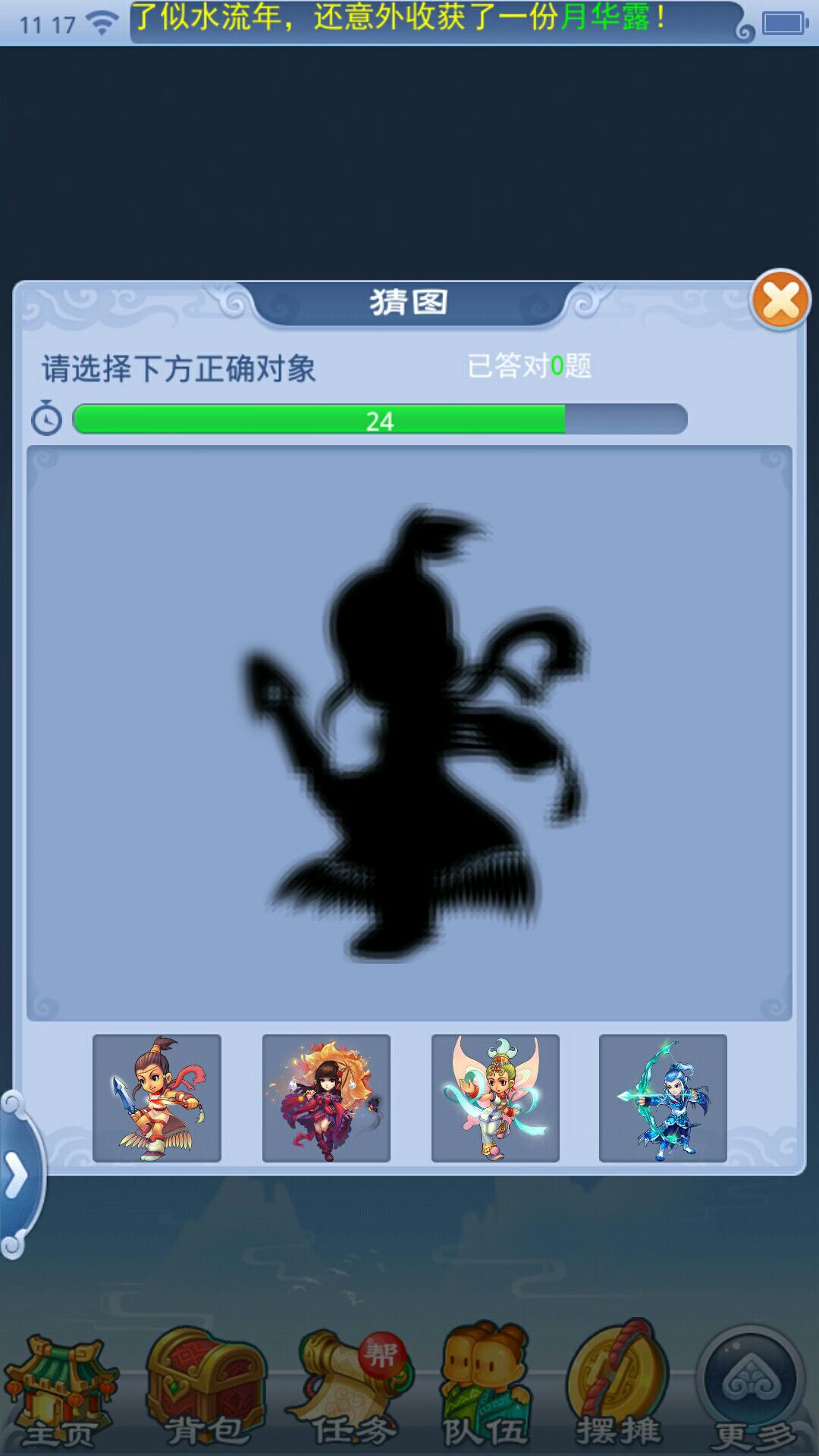Choose the girl in red with fiery aura
This screenshot has width=819, height=1456.
(x=326, y=1098)
